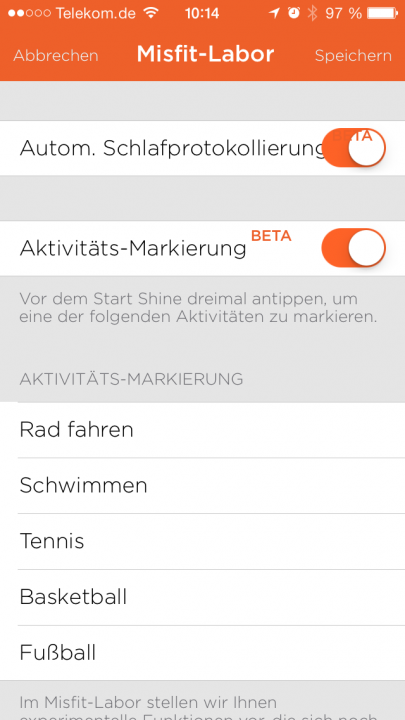Select Rad fahren activity
The image size is (405, 720).
[x=202, y=430]
